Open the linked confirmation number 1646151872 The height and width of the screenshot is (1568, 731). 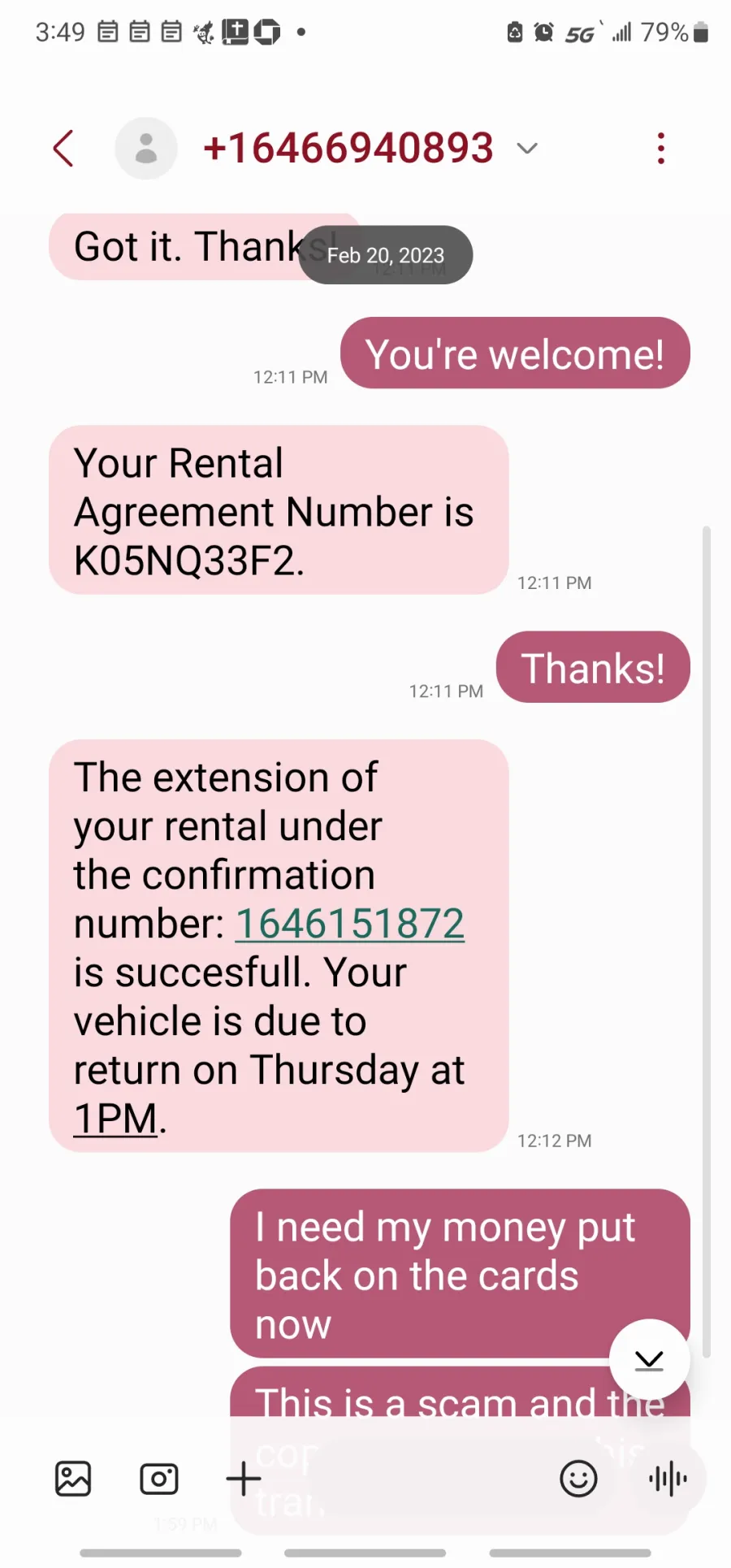[x=350, y=924]
